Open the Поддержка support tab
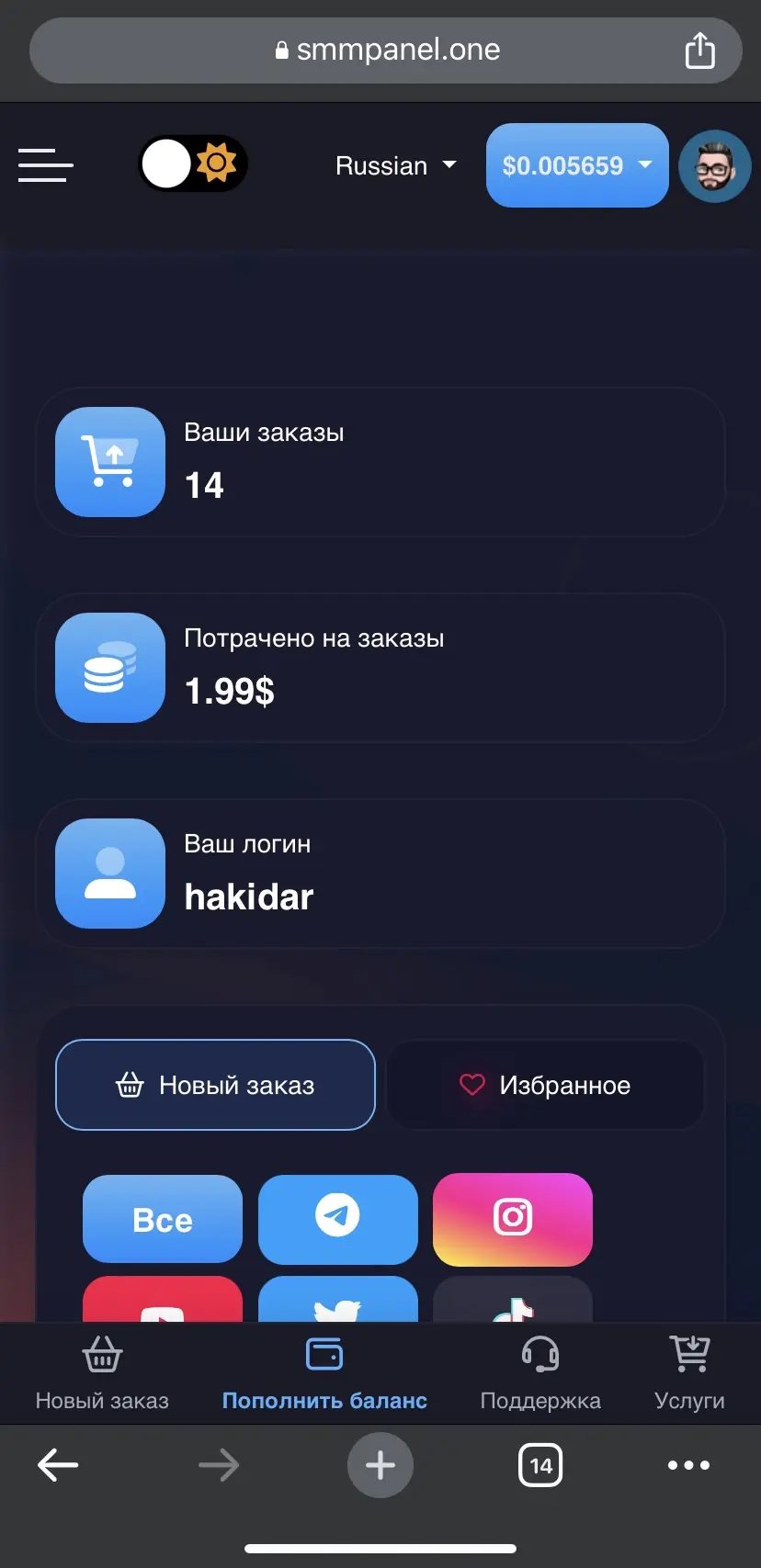The width and height of the screenshot is (761, 1568). pos(540,1373)
